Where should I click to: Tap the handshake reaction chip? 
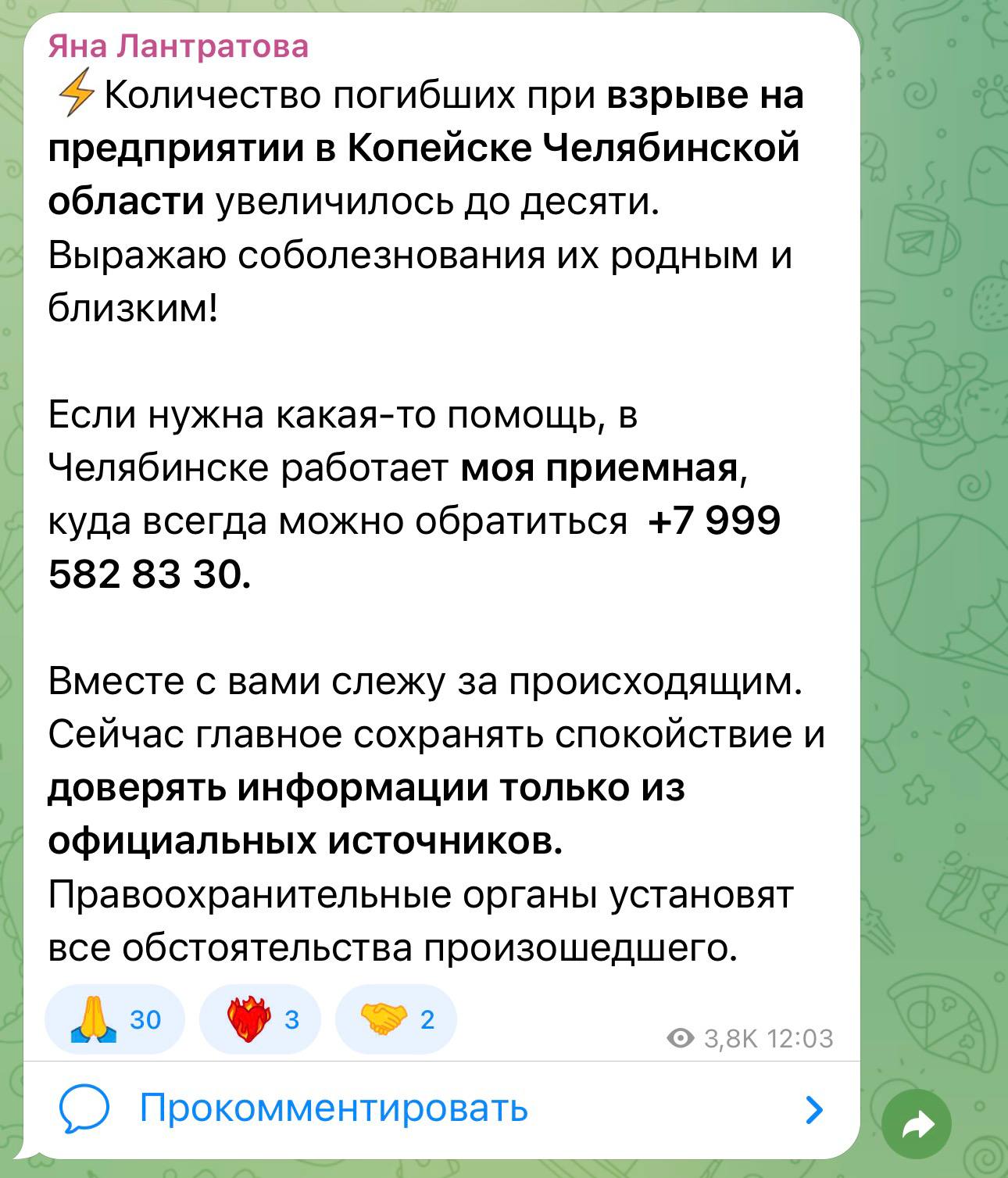point(395,1019)
